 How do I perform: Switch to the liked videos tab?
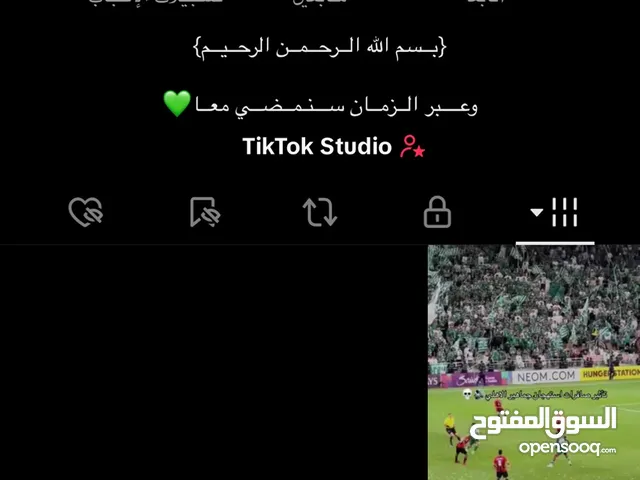pyautogui.click(x=86, y=212)
